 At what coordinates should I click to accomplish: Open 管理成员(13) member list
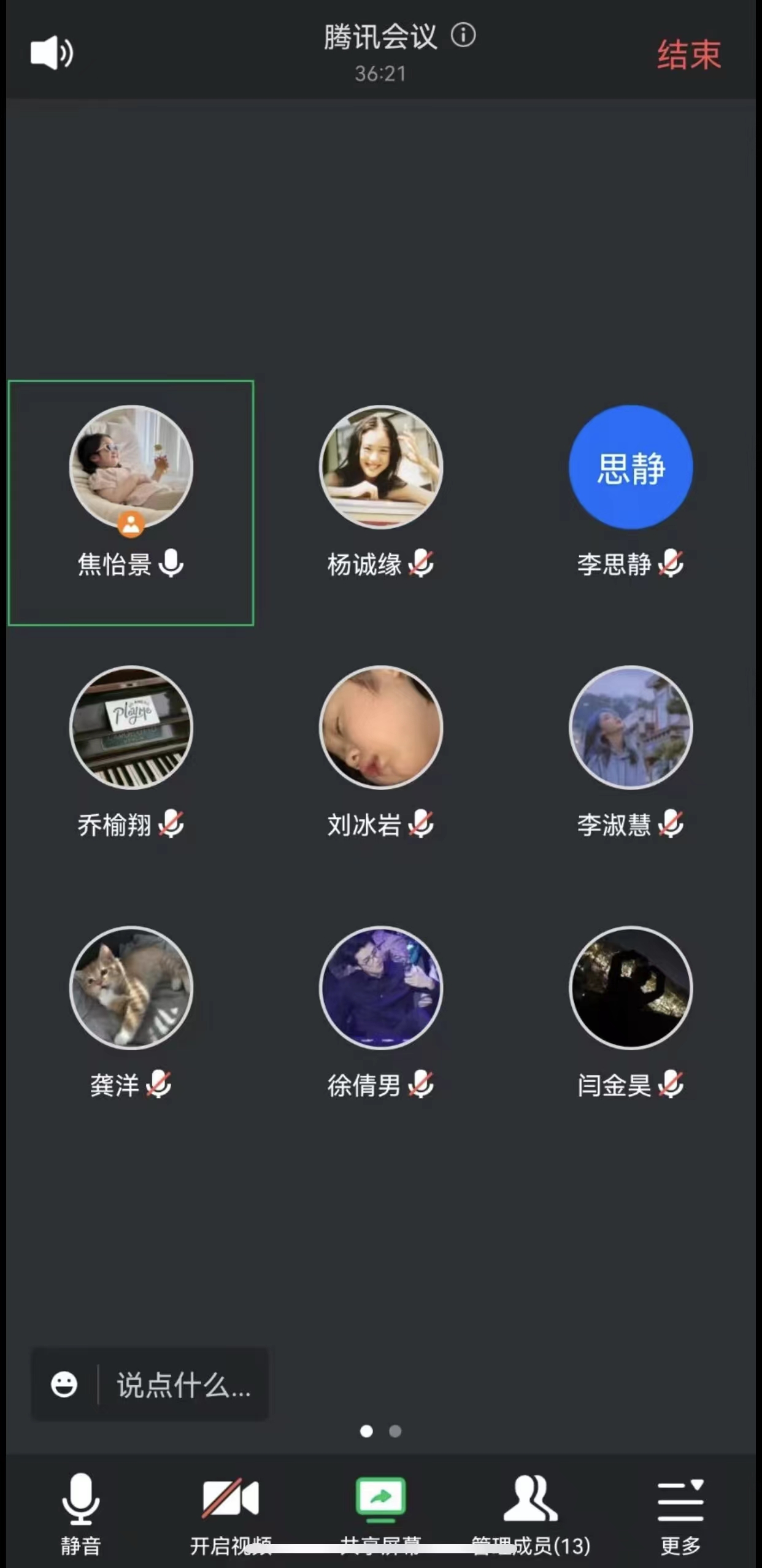[x=531, y=1513]
